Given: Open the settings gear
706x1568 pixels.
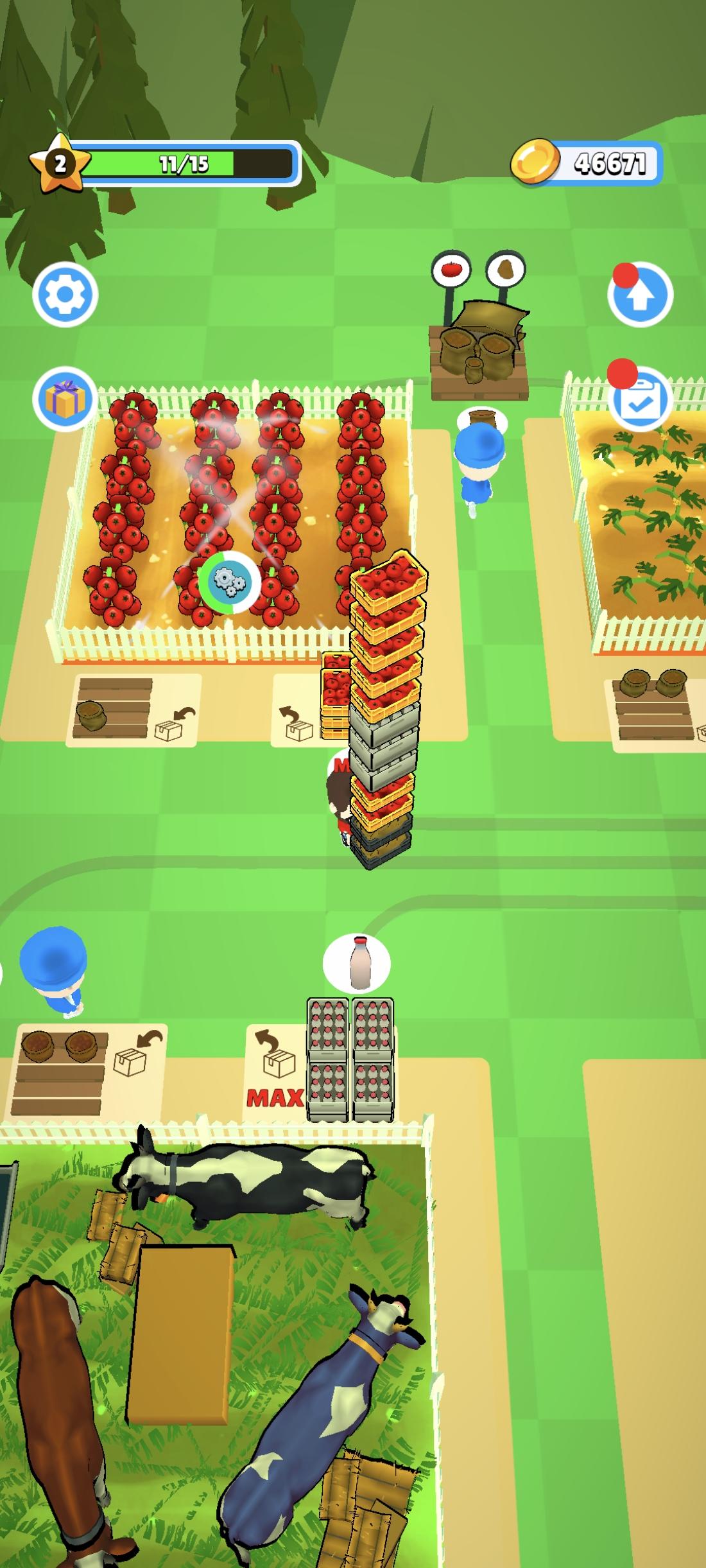Looking at the screenshot, I should pos(65,295).
